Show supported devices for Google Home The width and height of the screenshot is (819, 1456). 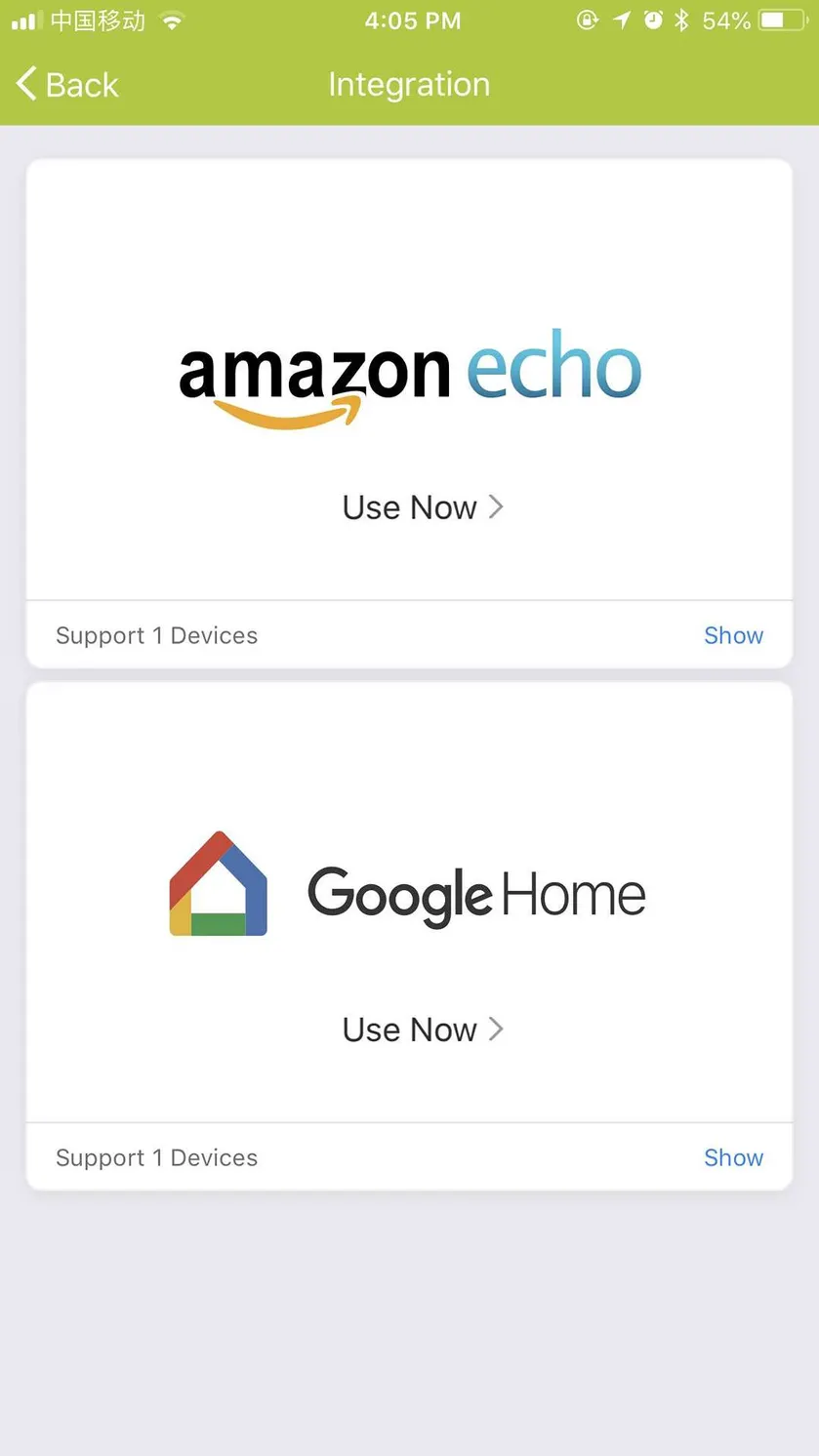pos(733,1157)
